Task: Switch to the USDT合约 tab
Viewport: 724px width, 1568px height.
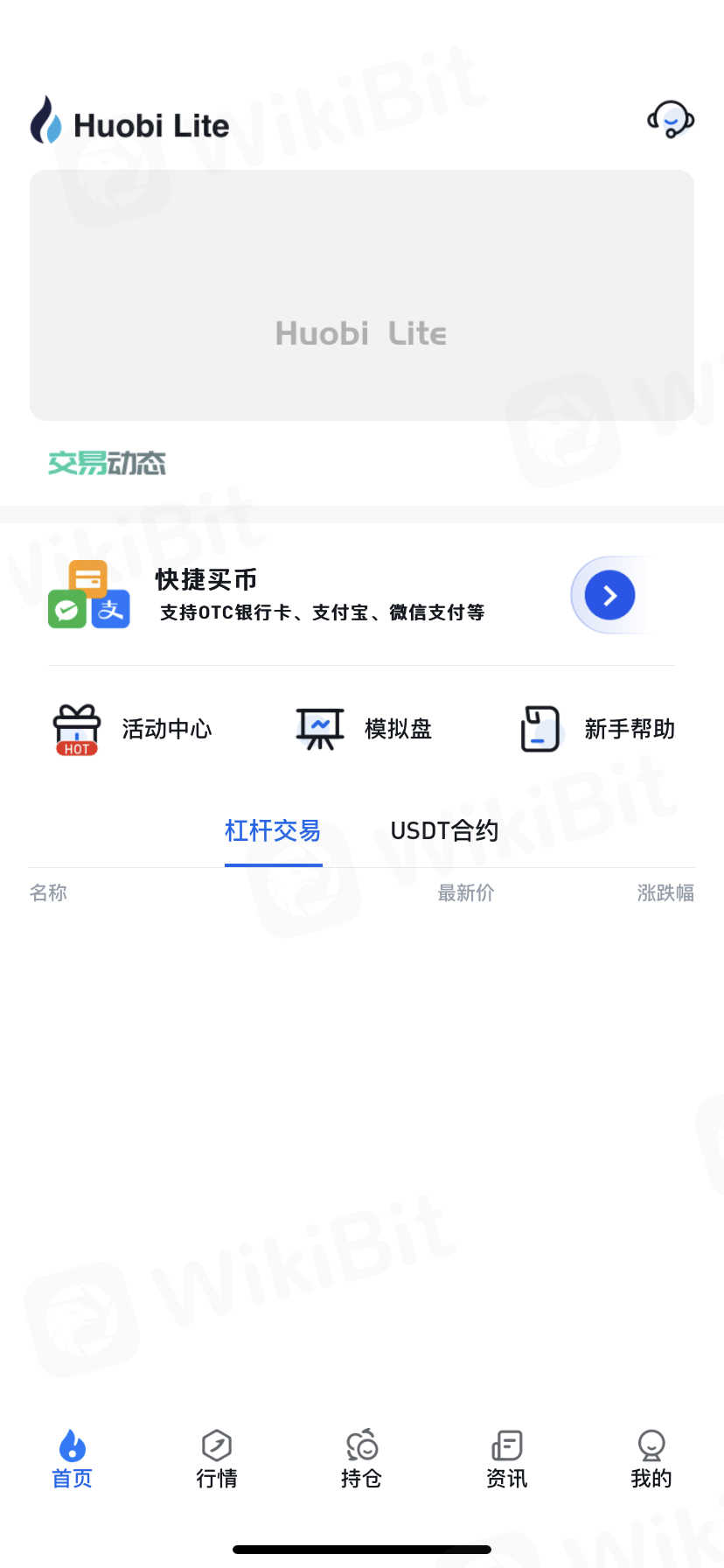Action: click(x=444, y=830)
